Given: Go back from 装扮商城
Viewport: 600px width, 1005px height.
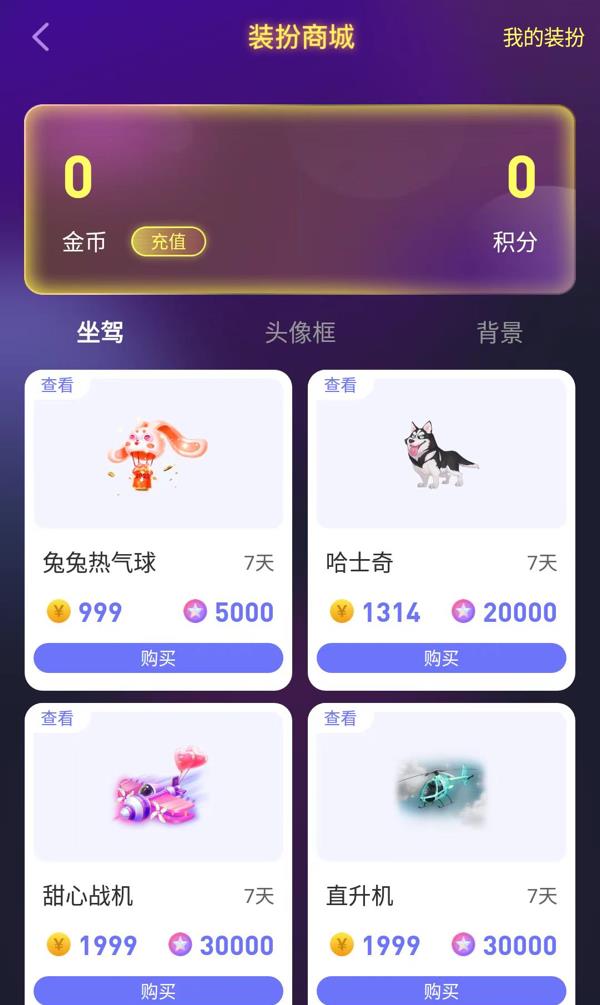Looking at the screenshot, I should (40, 38).
